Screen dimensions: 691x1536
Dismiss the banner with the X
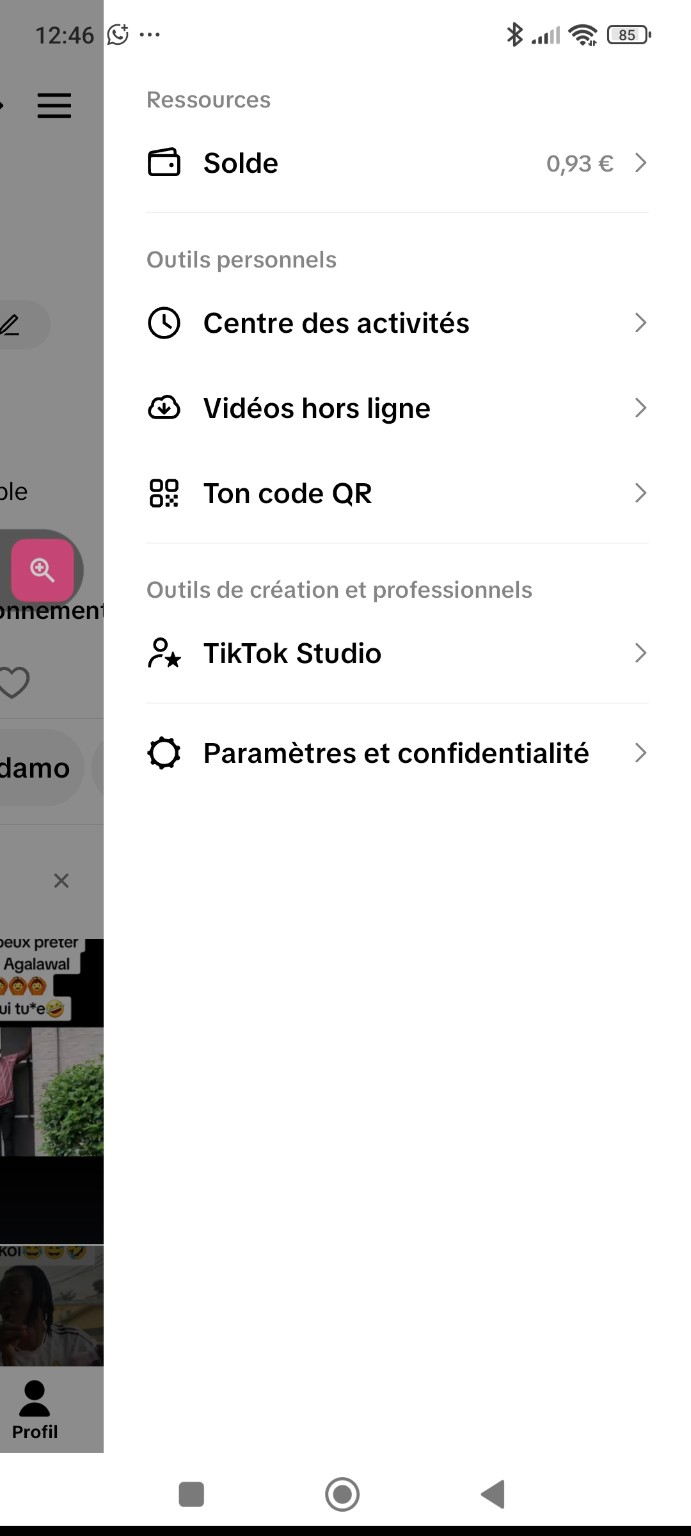[61, 881]
